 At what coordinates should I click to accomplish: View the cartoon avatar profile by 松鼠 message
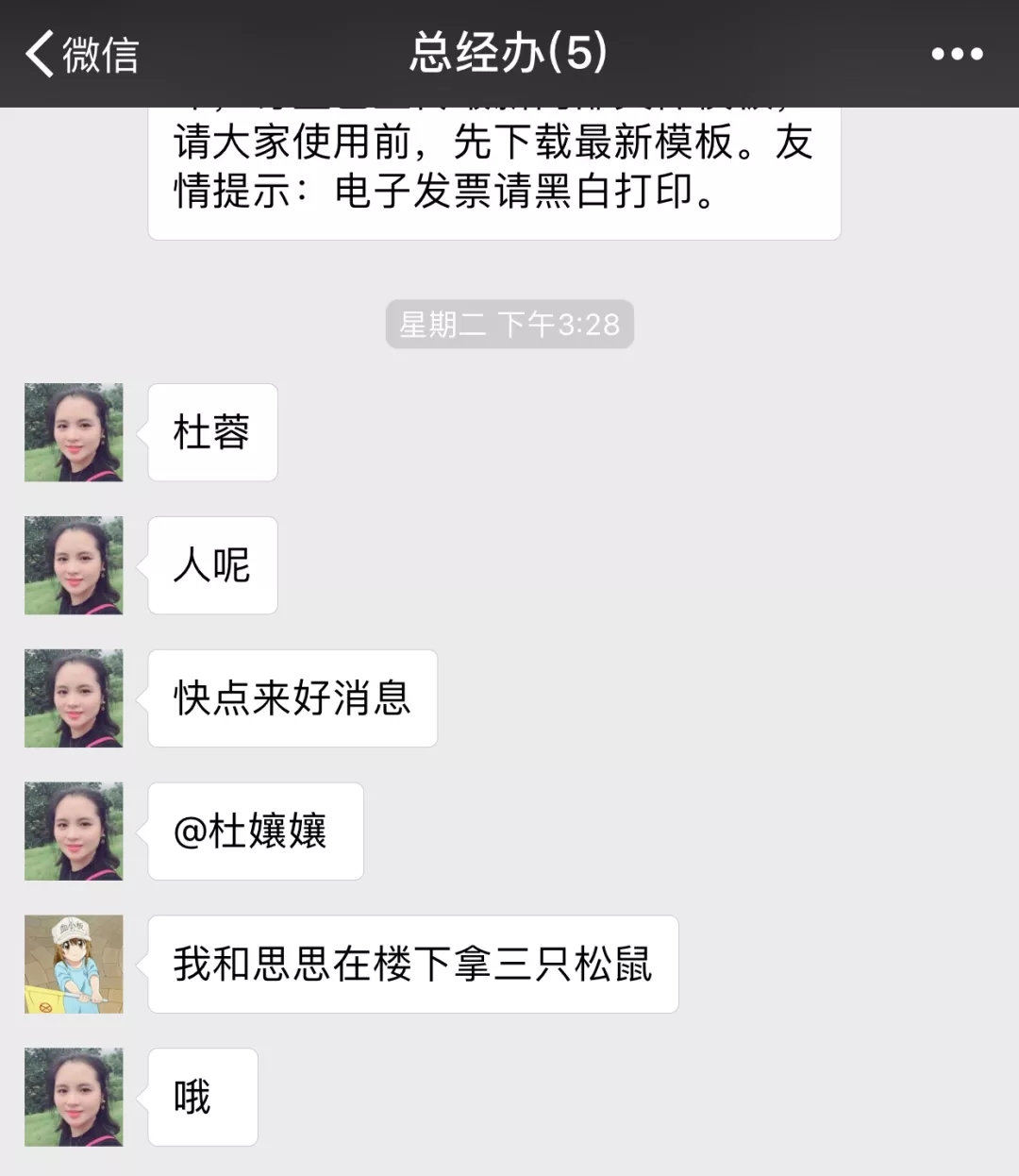pyautogui.click(x=74, y=965)
